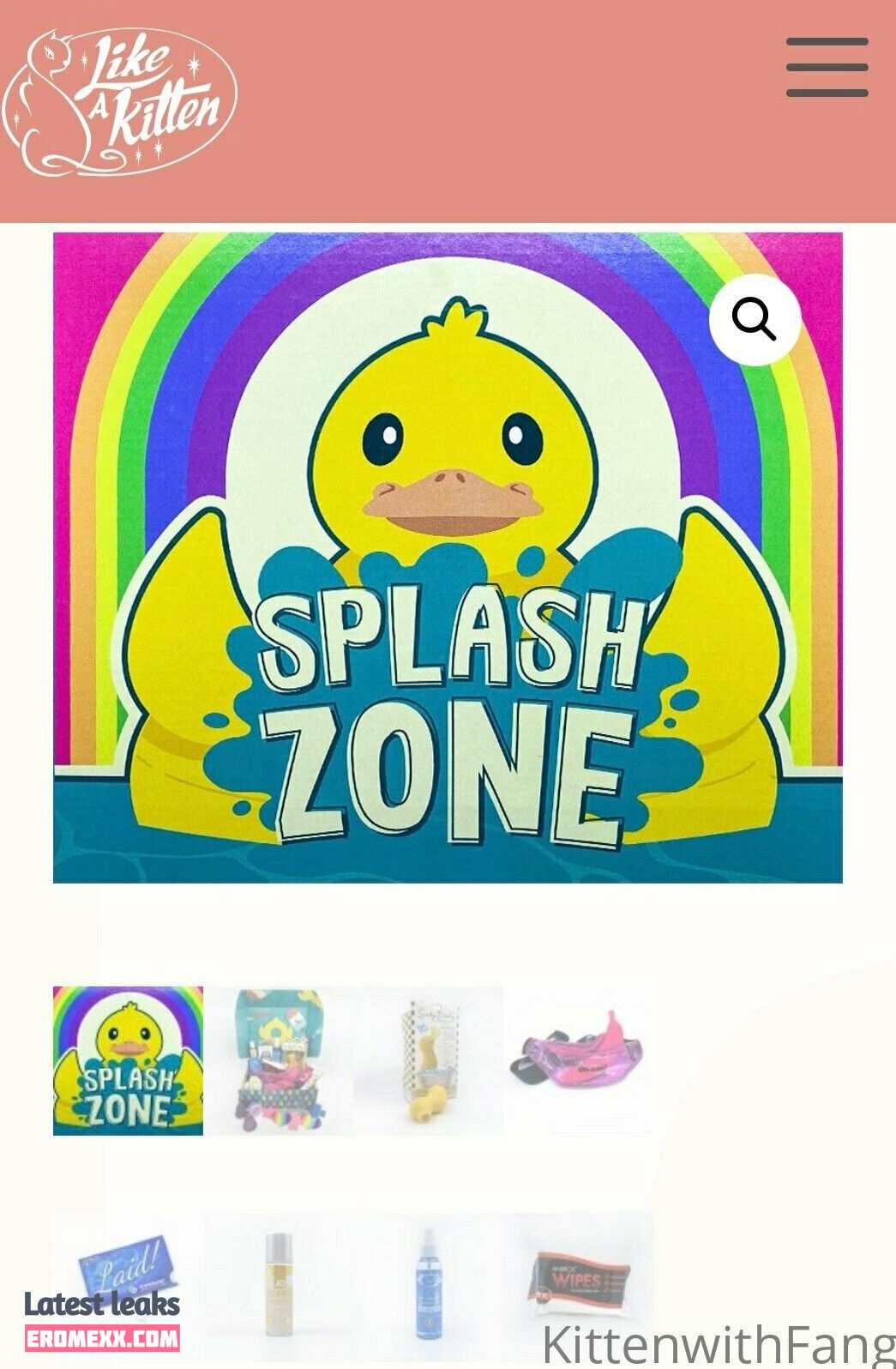Show the yellow duck toy thumbnail
This screenshot has height=1369, width=896.
428,1060
